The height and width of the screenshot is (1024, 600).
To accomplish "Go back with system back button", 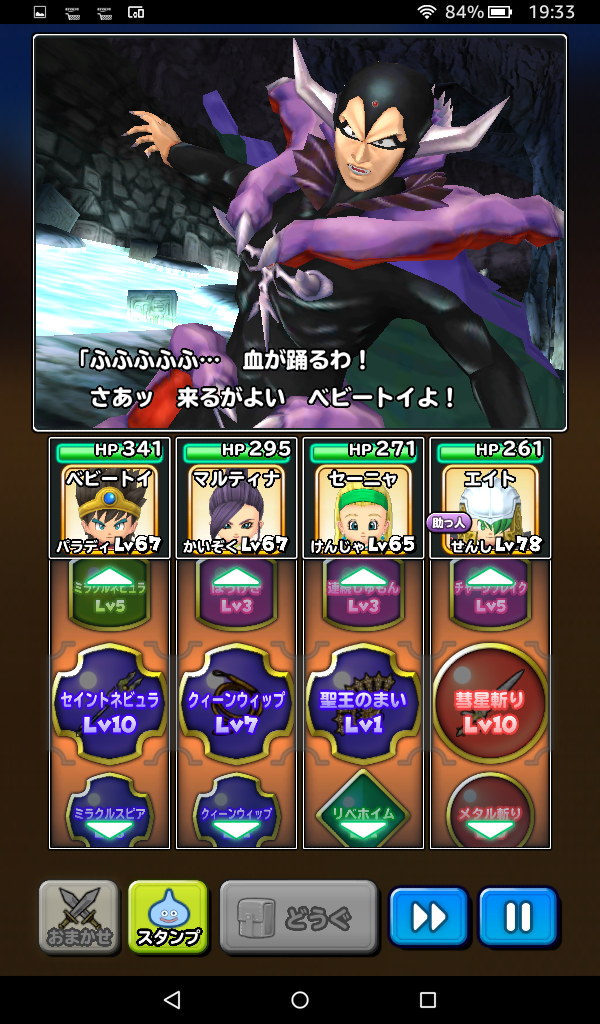I will tap(172, 1000).
